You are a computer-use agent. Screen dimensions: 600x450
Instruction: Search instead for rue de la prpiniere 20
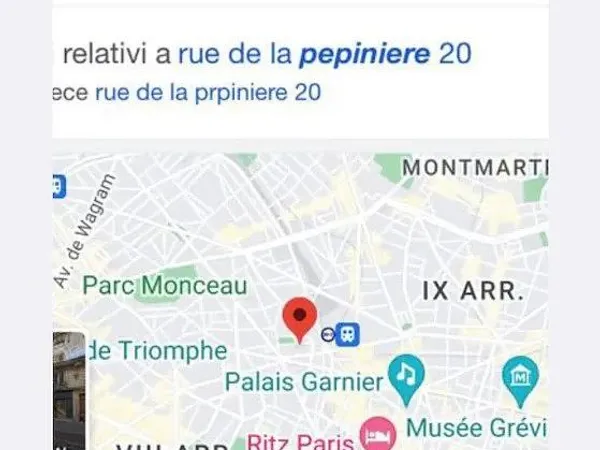pos(208,94)
